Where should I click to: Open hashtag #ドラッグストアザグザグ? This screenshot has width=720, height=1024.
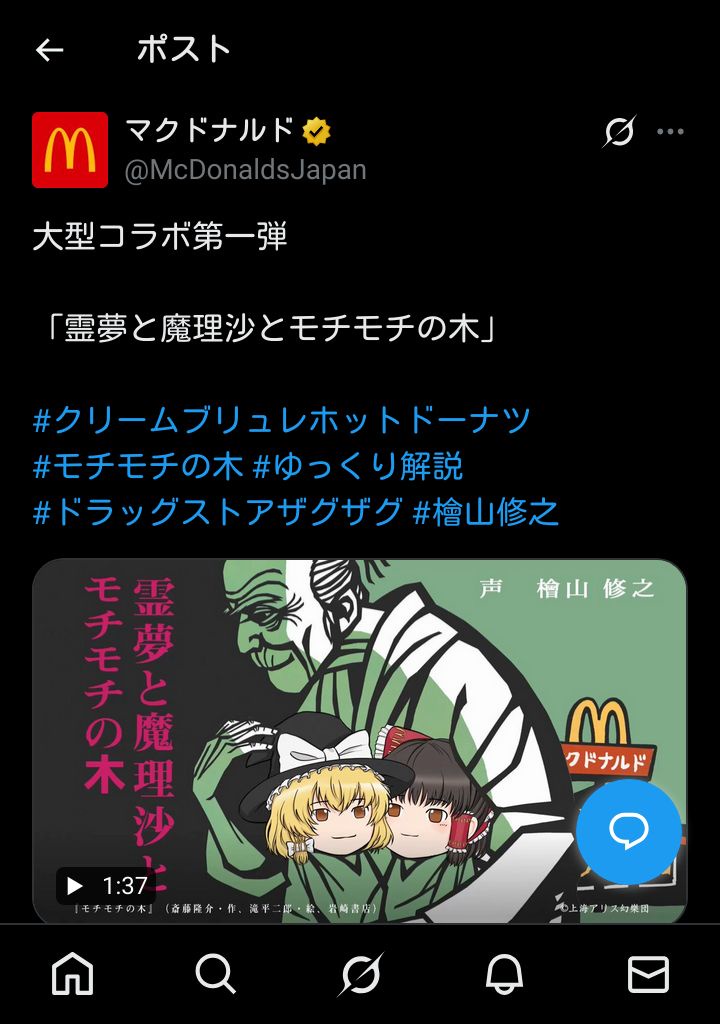point(217,512)
